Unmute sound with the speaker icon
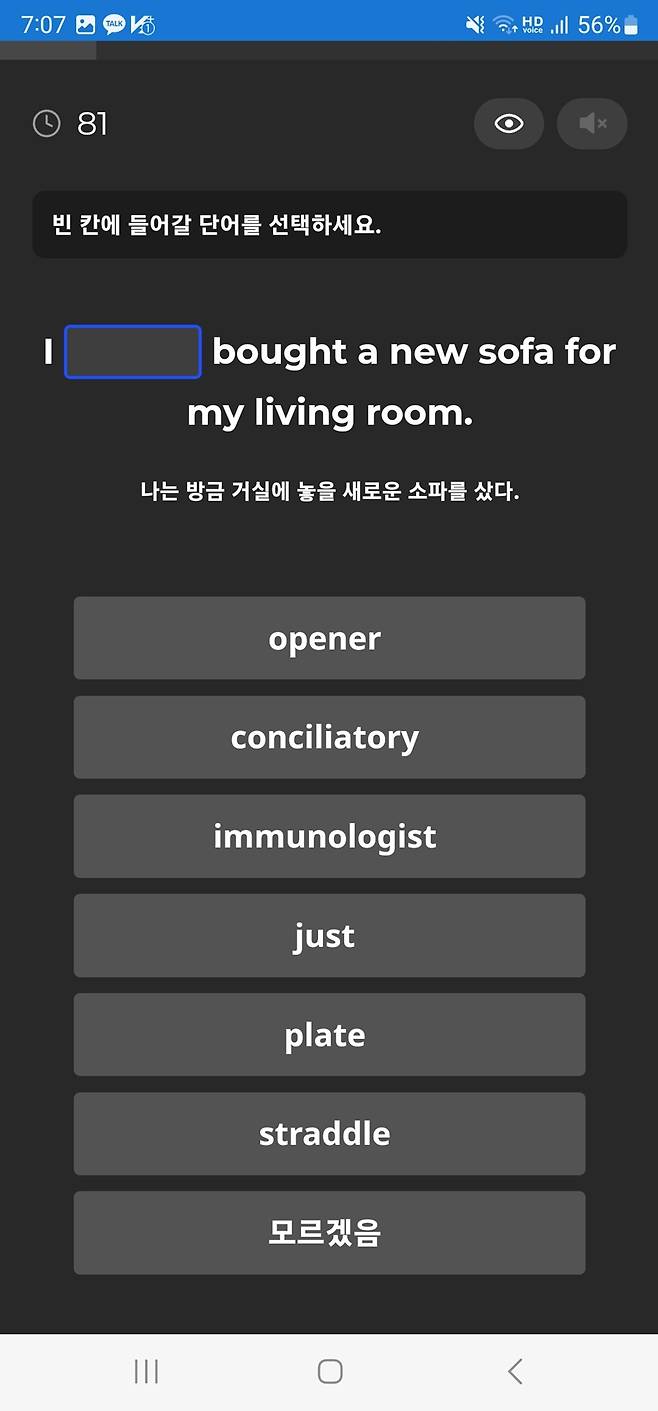 [x=592, y=124]
